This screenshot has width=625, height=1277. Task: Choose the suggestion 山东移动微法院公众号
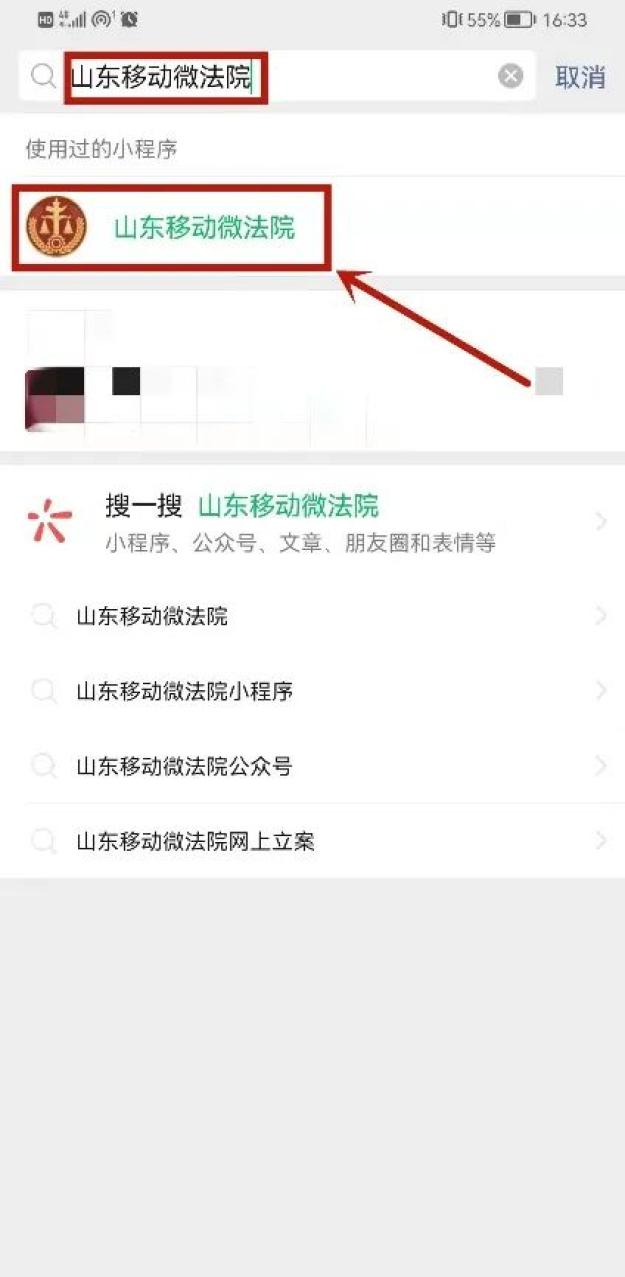312,767
